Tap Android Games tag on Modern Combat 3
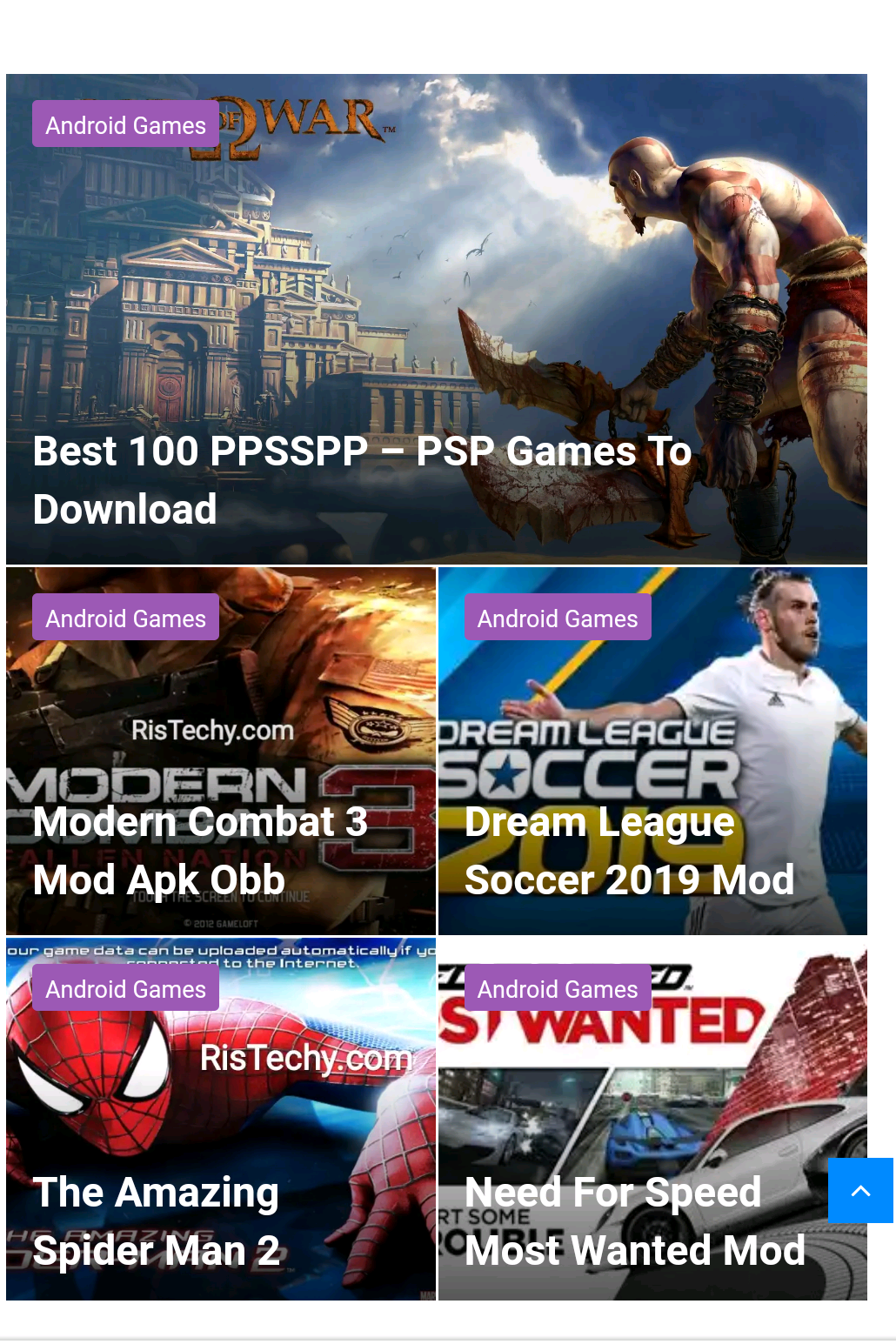This screenshot has height=1344, width=896. [125, 618]
